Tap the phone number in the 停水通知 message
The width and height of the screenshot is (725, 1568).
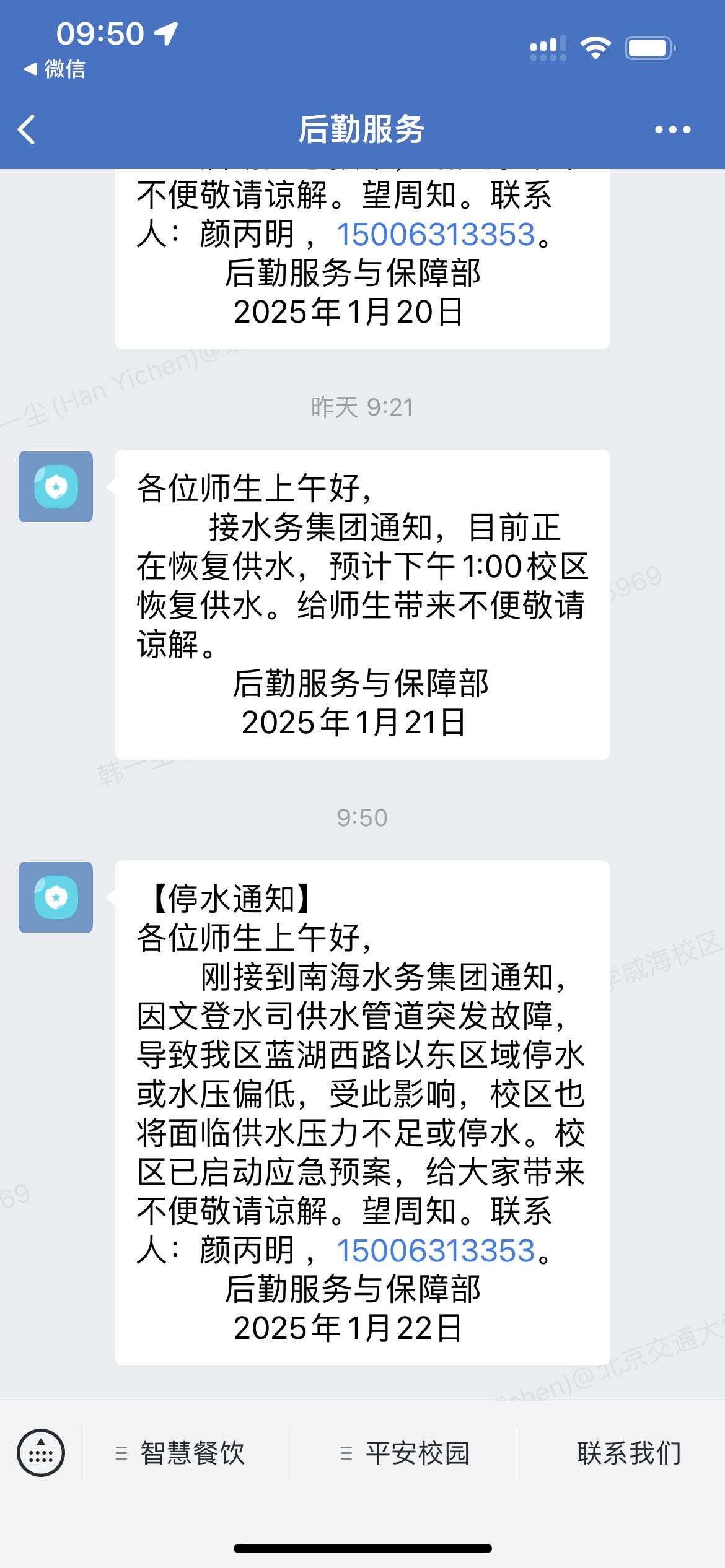pos(436,1250)
